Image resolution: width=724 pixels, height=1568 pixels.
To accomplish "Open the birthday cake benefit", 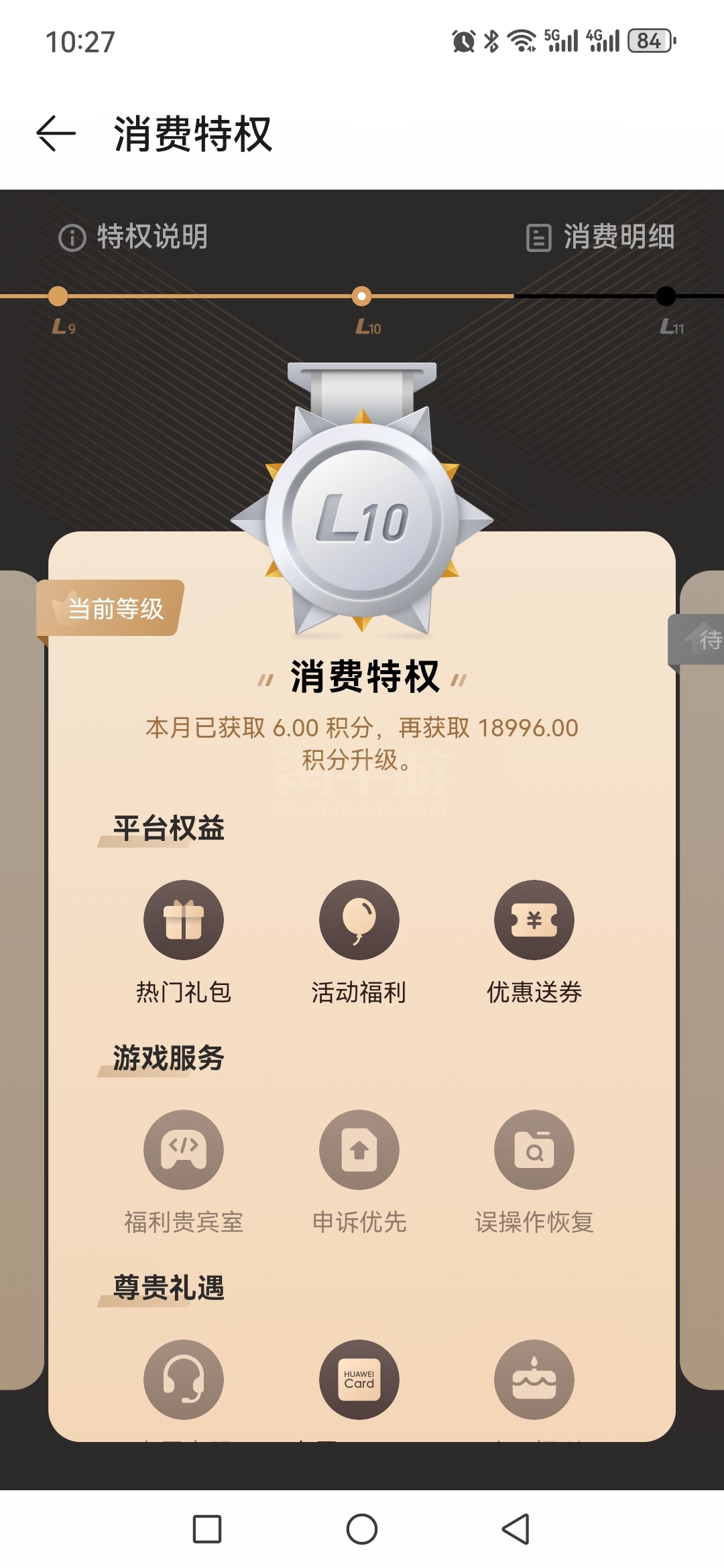I will [x=534, y=1379].
